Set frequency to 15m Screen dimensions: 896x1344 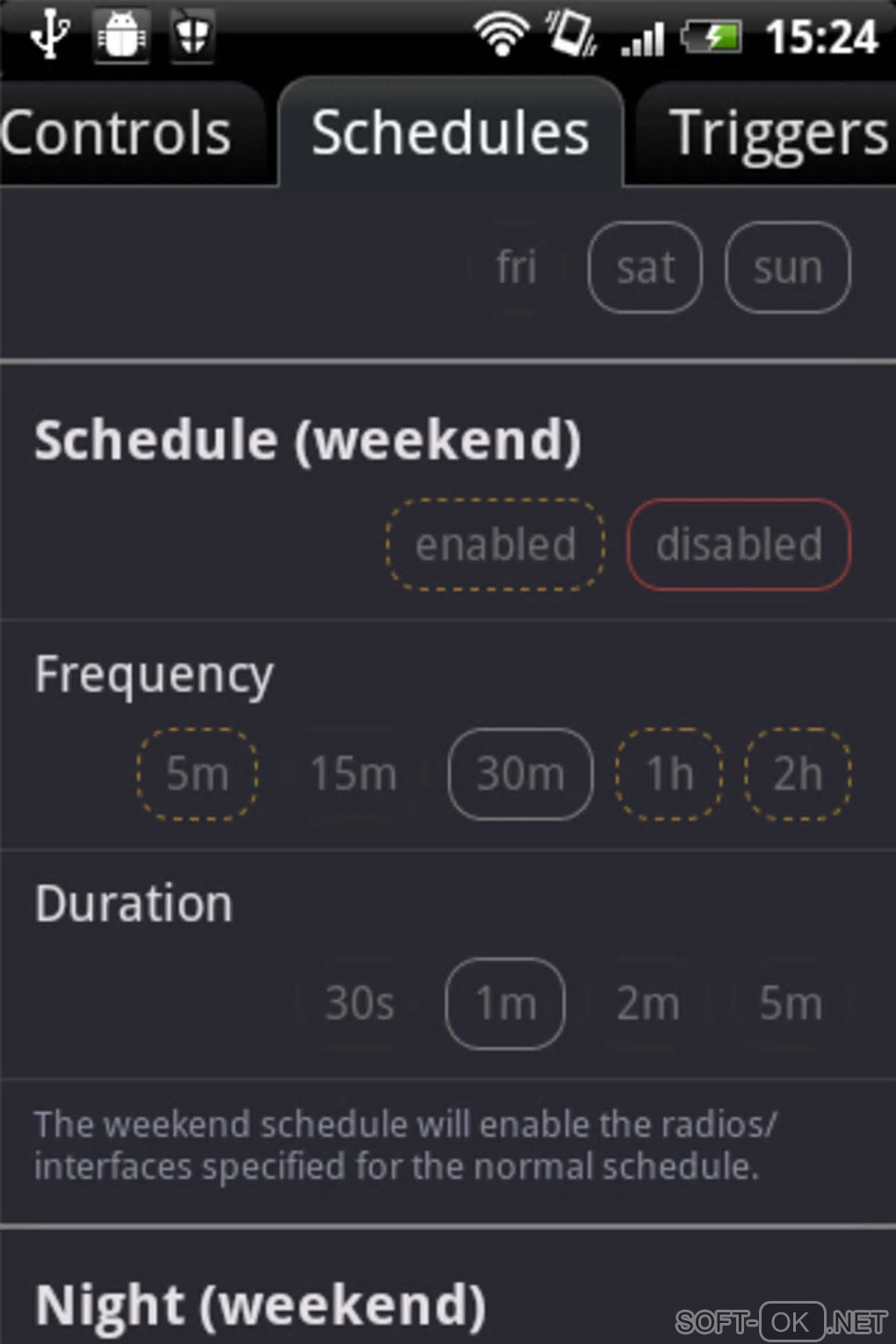tap(353, 774)
